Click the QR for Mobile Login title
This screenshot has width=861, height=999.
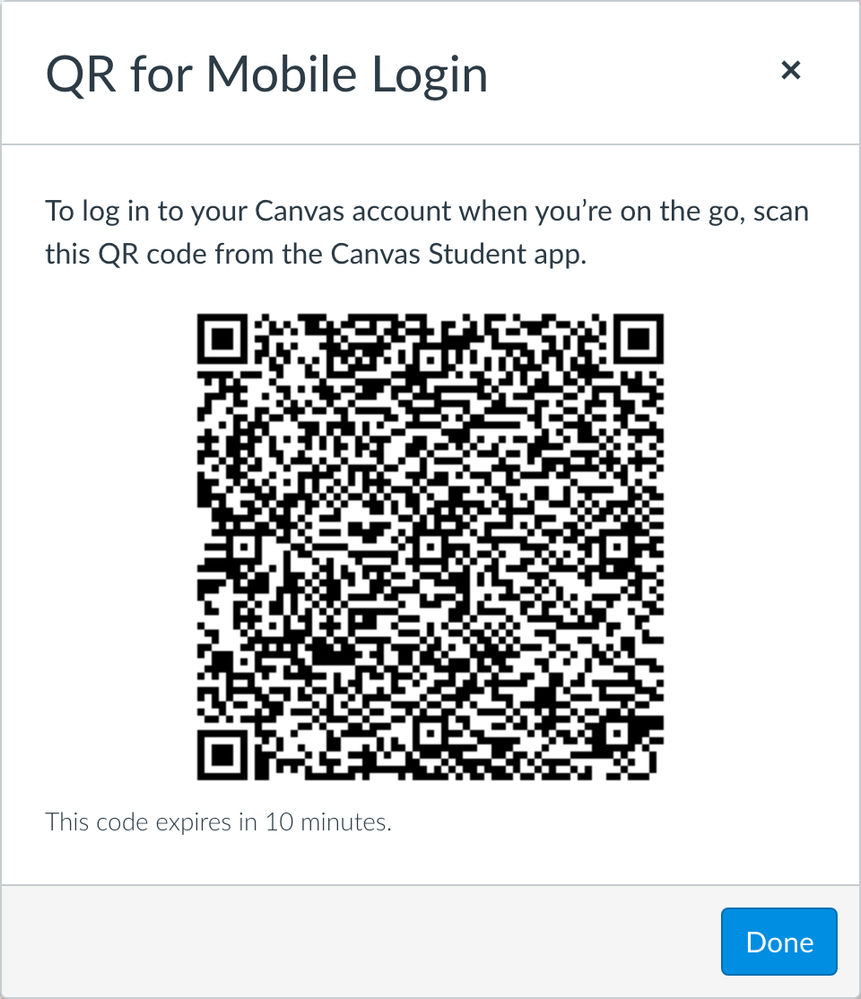pos(266,73)
